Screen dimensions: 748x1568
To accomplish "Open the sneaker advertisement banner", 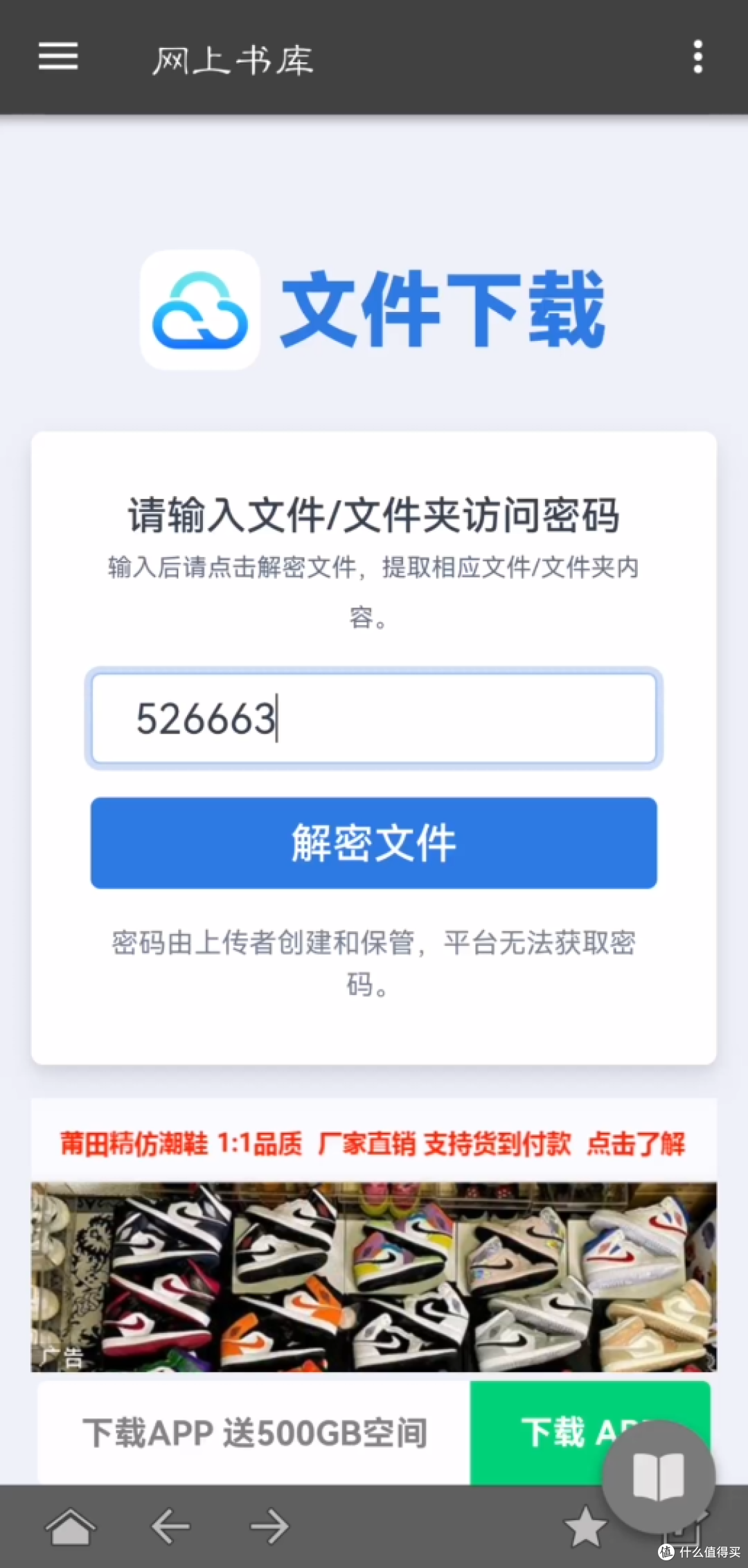I will point(374,1275).
